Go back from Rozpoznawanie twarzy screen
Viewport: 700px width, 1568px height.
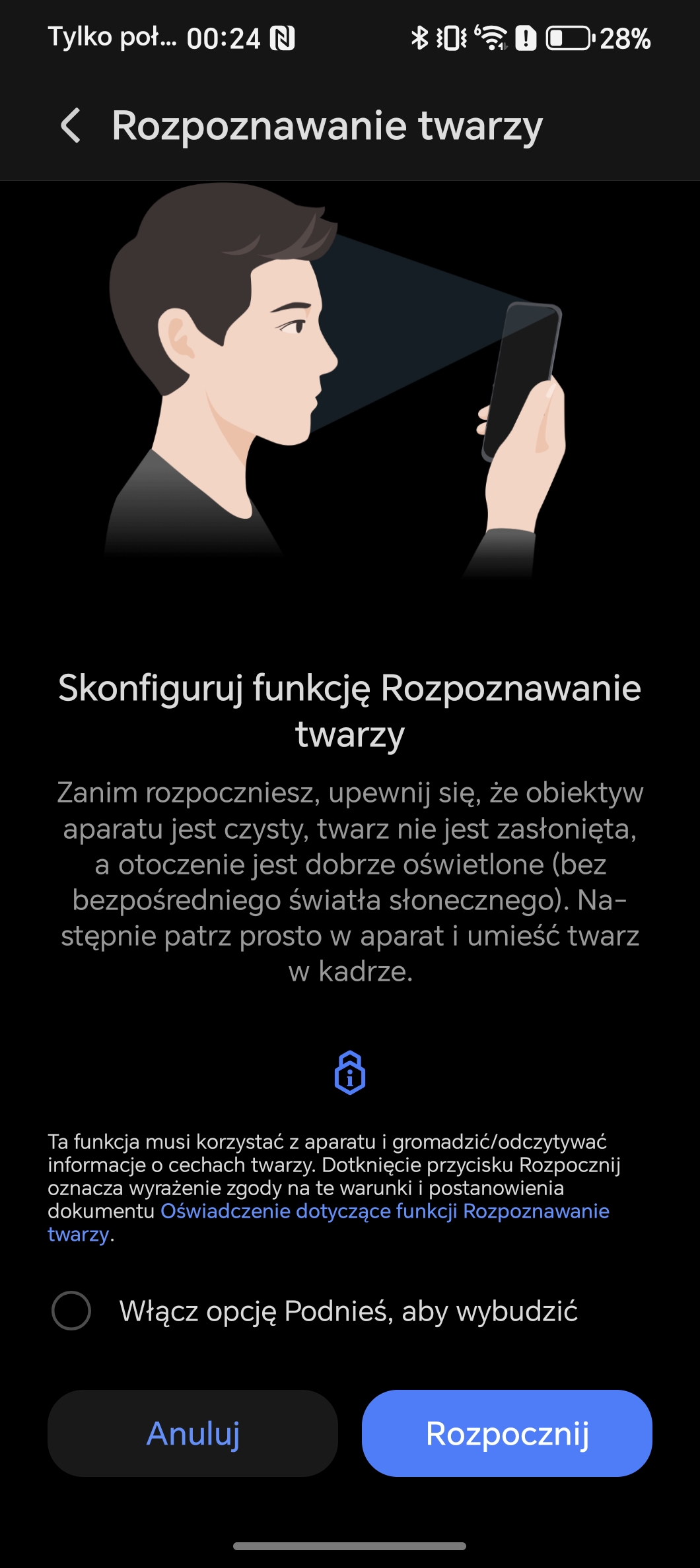(x=71, y=125)
